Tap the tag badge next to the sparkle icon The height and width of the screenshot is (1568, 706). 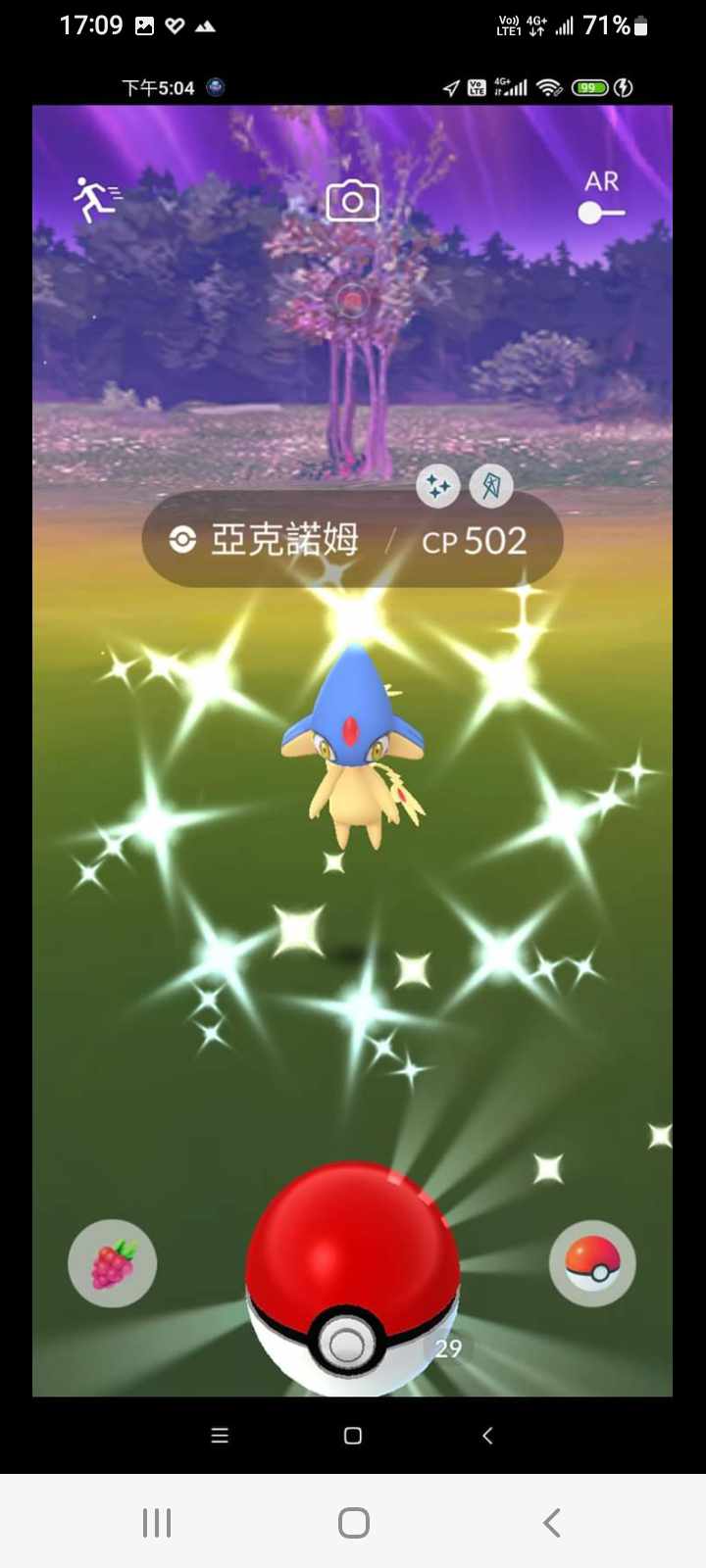click(491, 485)
